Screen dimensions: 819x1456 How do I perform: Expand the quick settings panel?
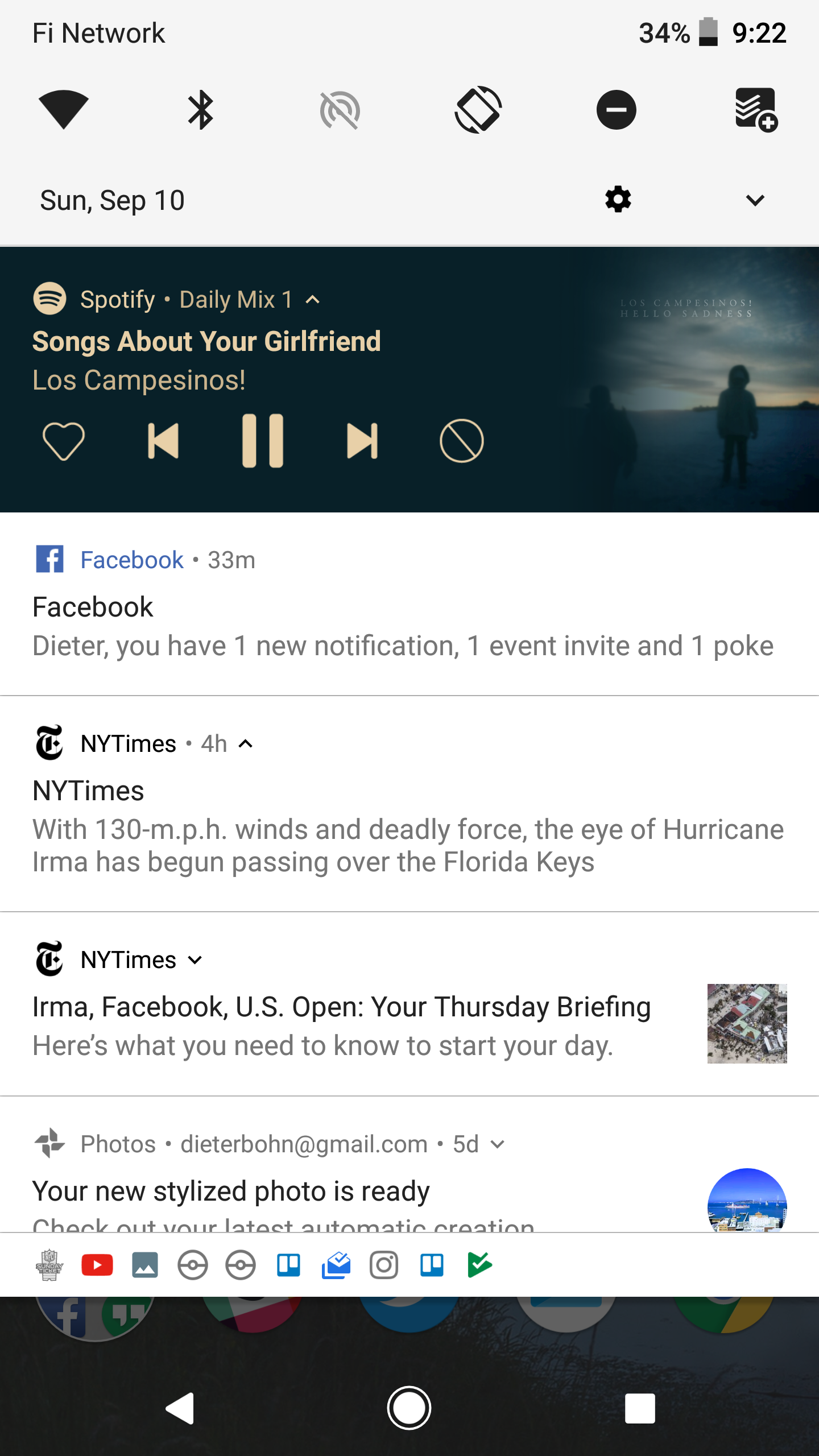coord(755,200)
